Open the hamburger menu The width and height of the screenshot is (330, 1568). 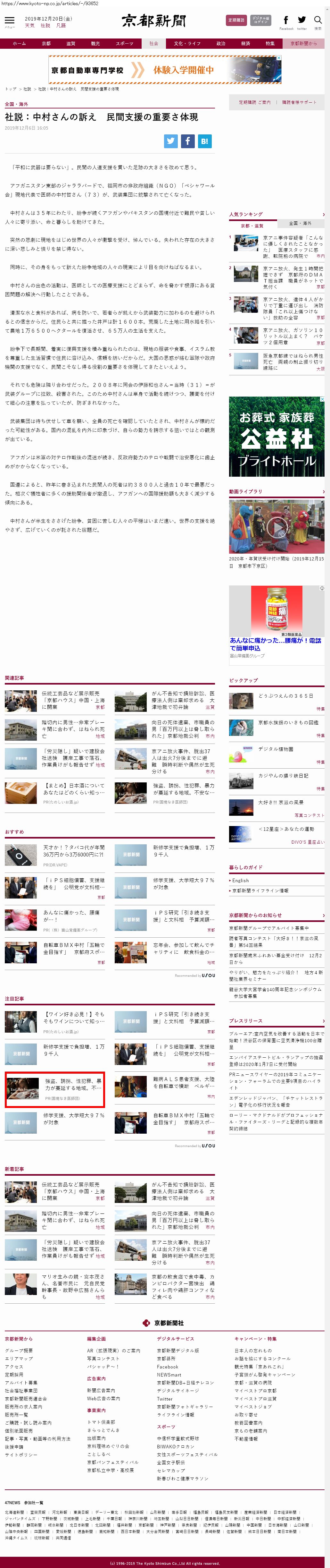9,21
